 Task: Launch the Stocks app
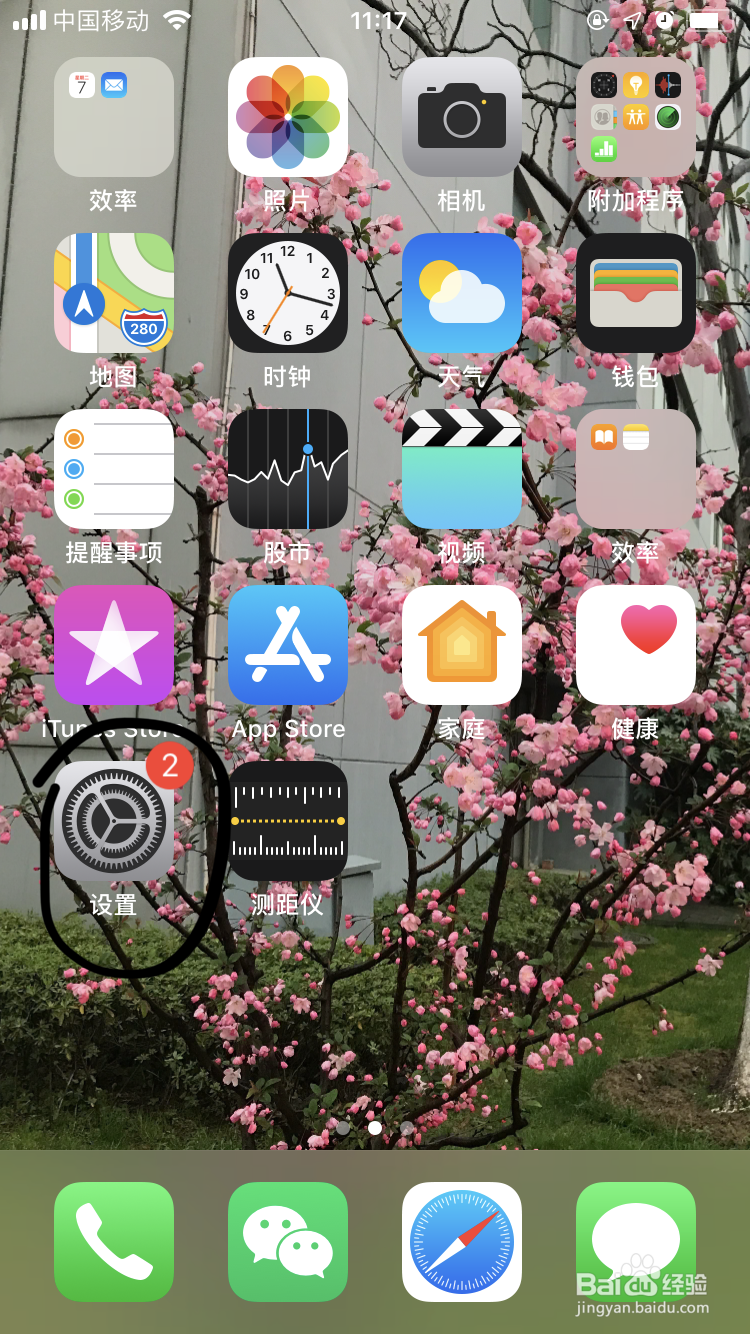[288, 469]
